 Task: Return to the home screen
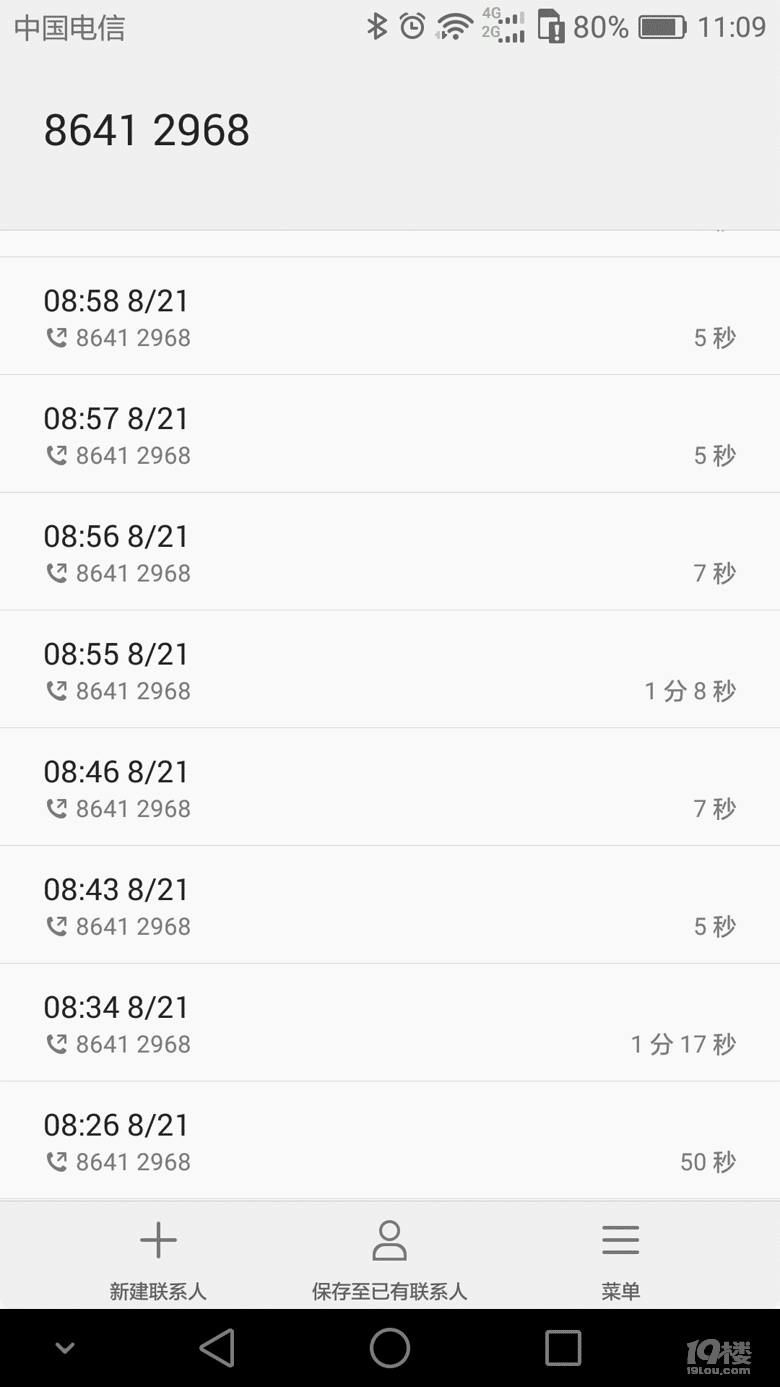point(390,1348)
